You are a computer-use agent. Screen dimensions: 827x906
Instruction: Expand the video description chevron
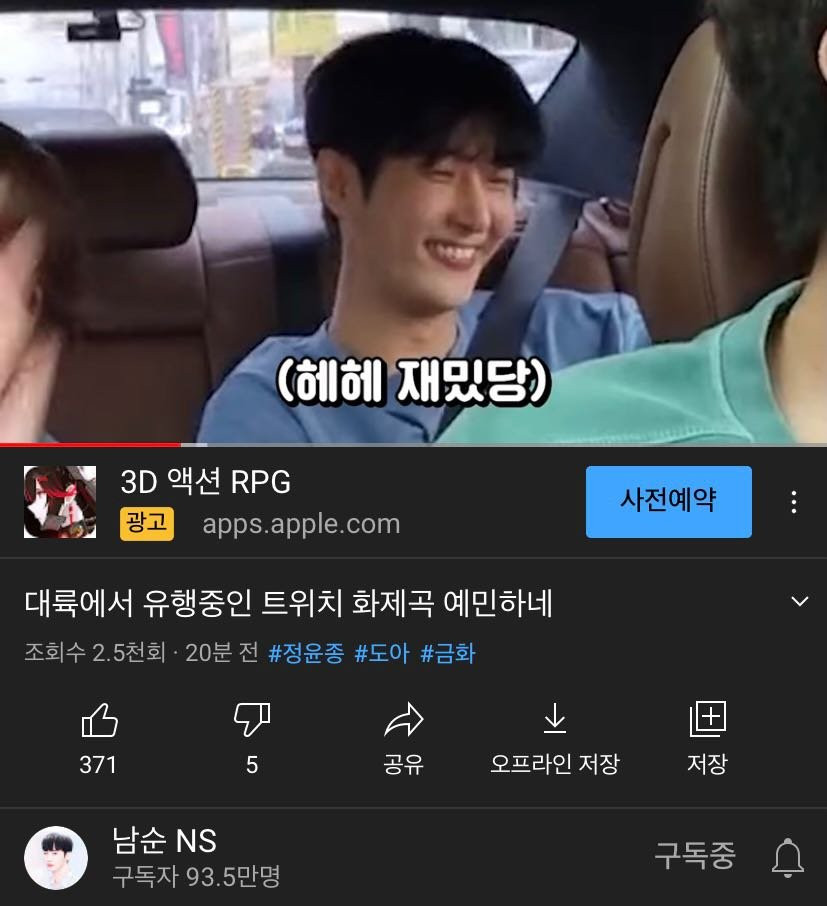pyautogui.click(x=799, y=602)
